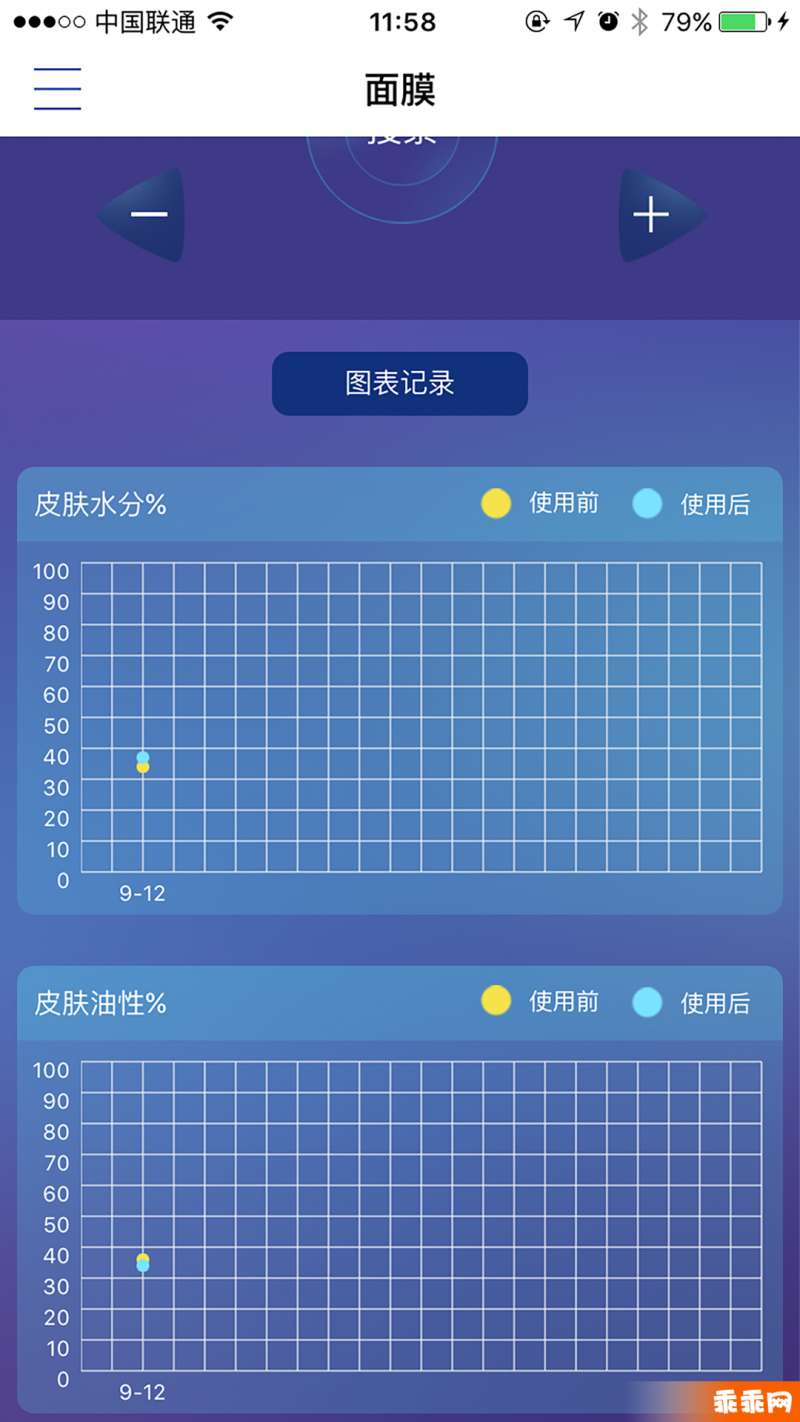The height and width of the screenshot is (1422, 800).
Task: Open 图表记录 chart records
Action: (400, 383)
